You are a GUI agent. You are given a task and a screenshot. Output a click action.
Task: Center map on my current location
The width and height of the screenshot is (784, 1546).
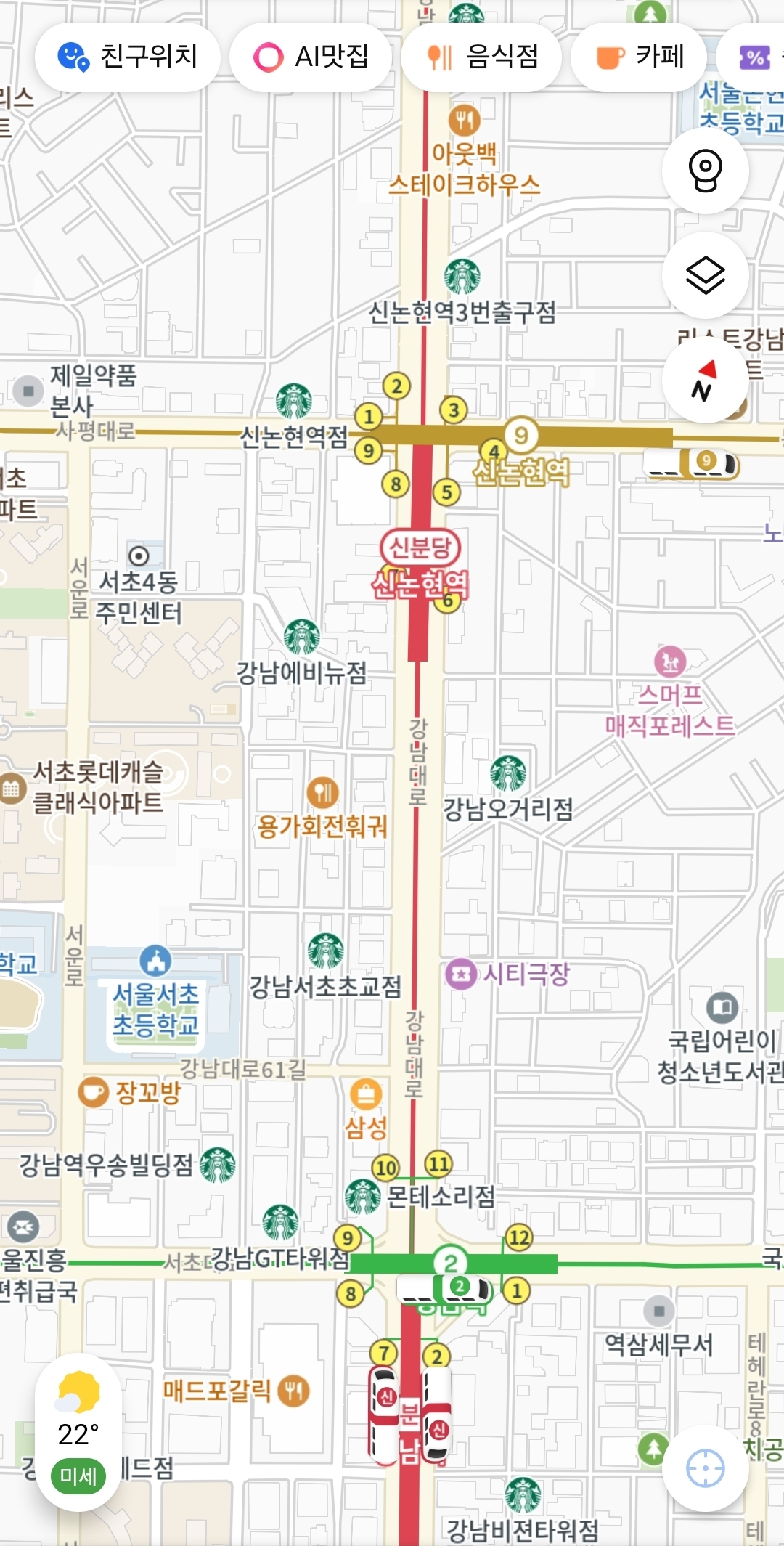(705, 1469)
